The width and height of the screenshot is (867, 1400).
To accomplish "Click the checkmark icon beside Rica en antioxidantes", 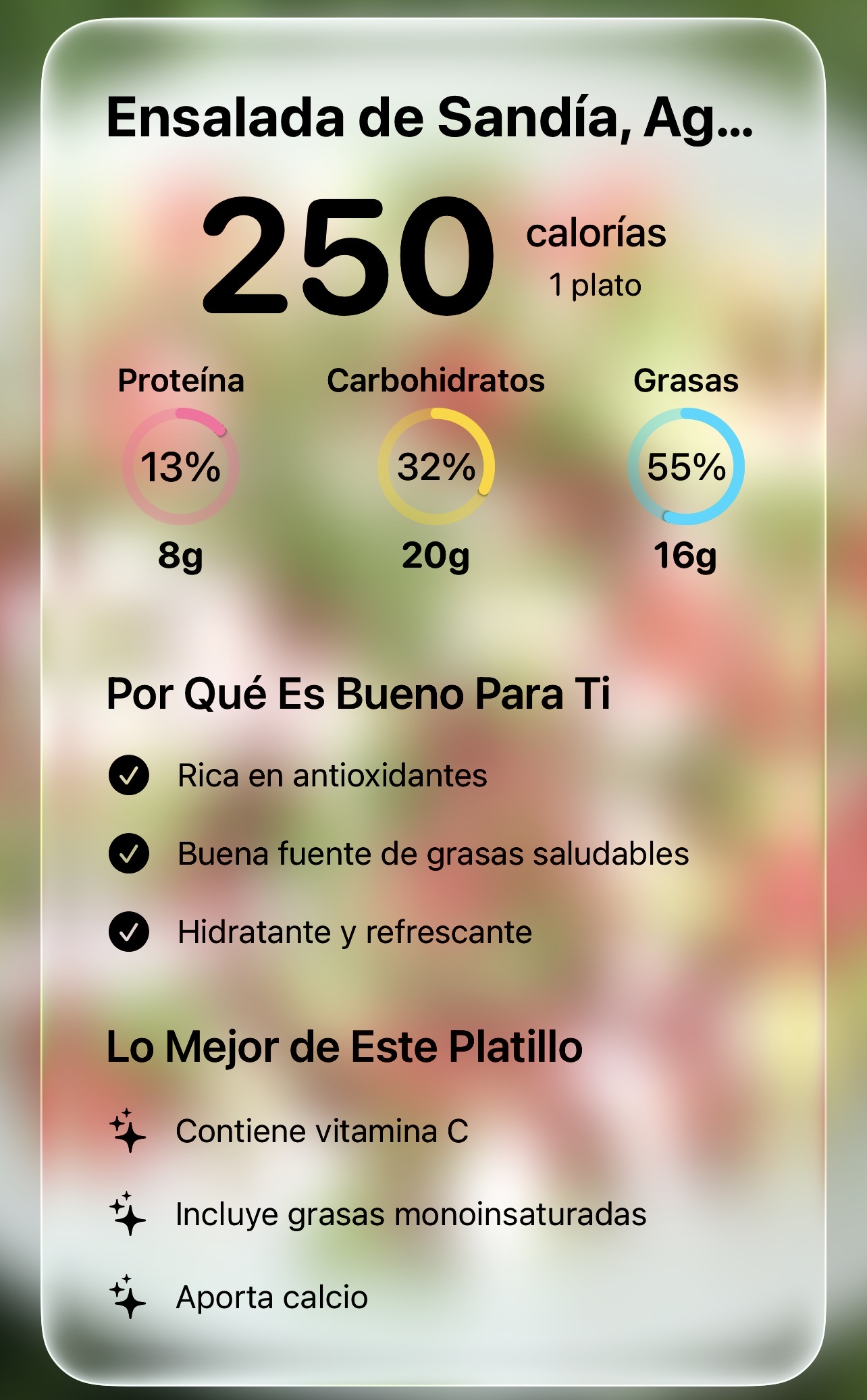I will click(x=130, y=778).
